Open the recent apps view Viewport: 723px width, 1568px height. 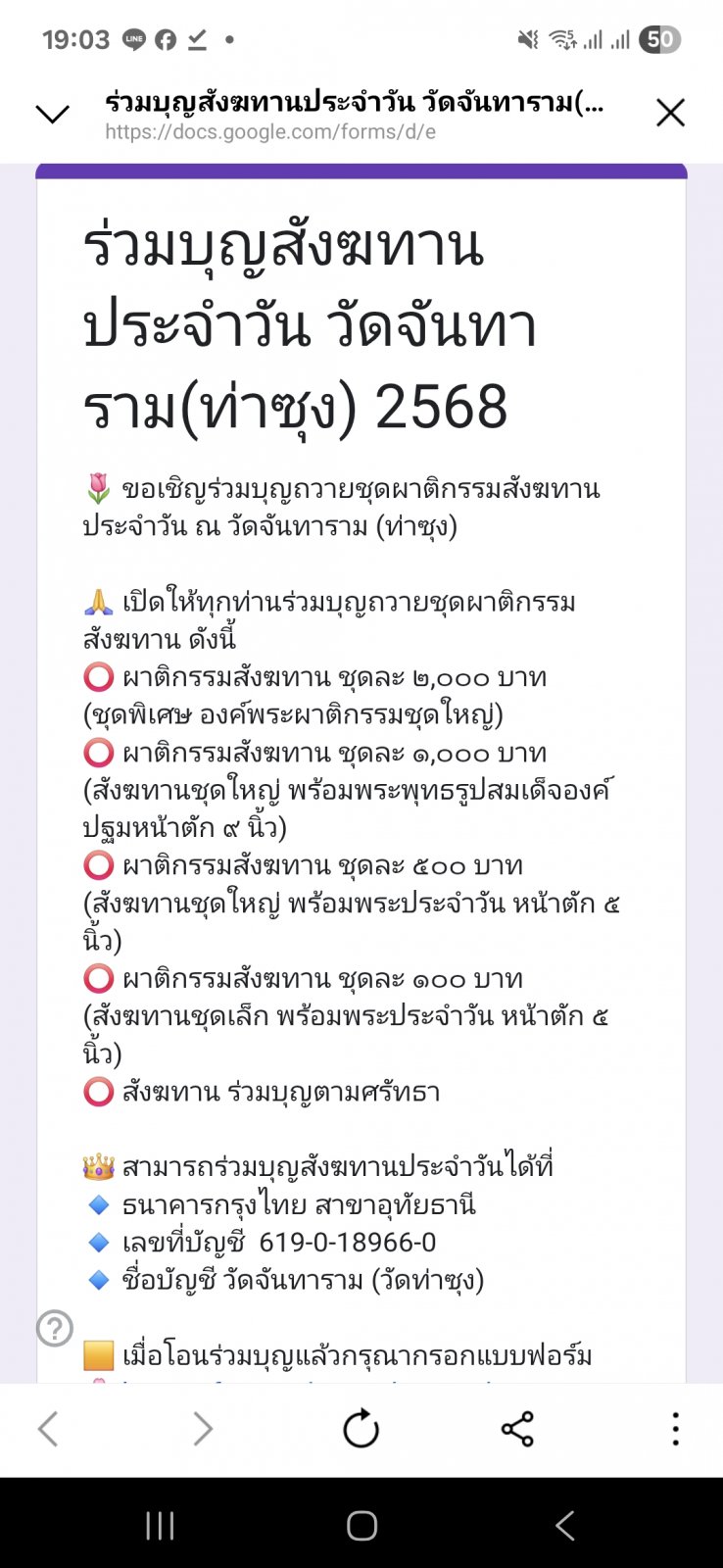click(160, 1525)
